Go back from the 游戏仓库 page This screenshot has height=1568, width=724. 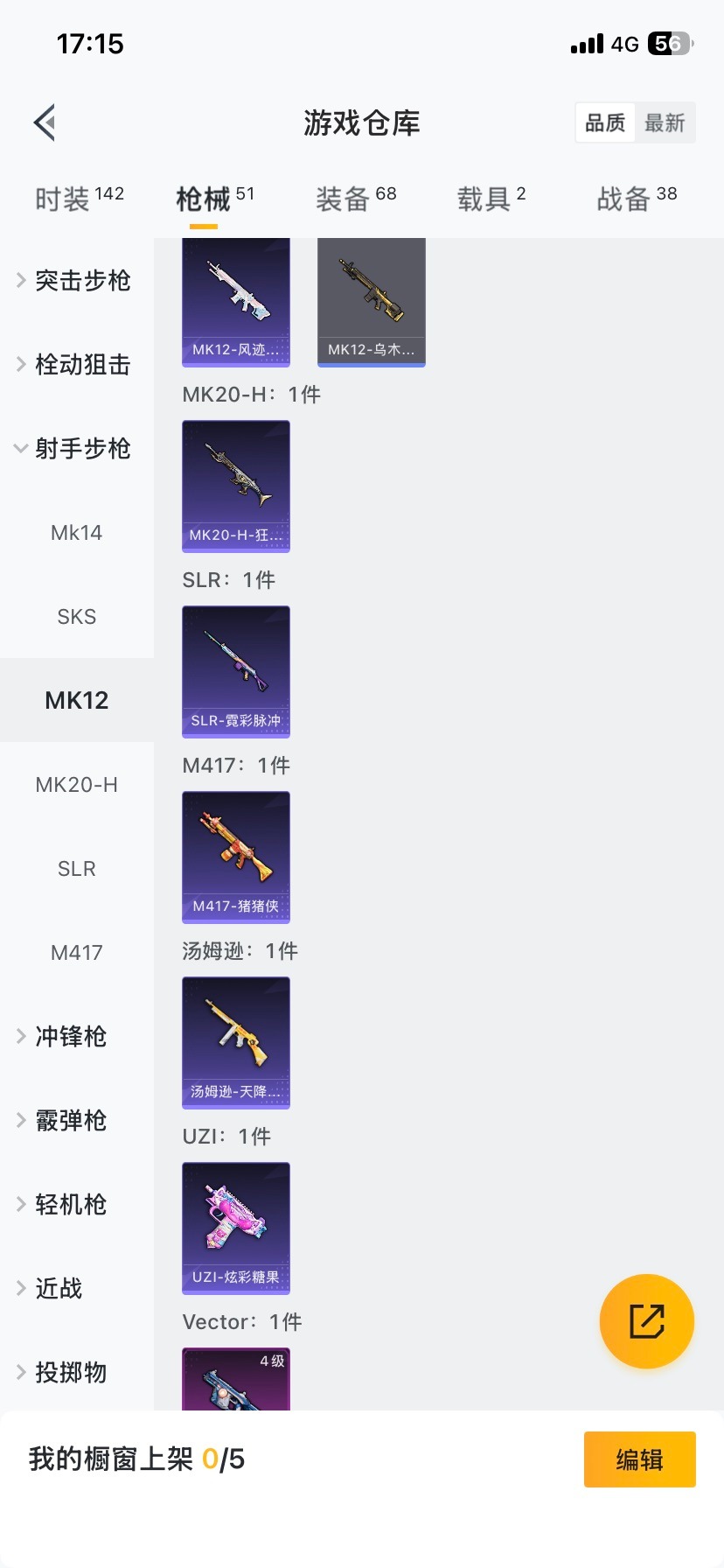pos(45,122)
